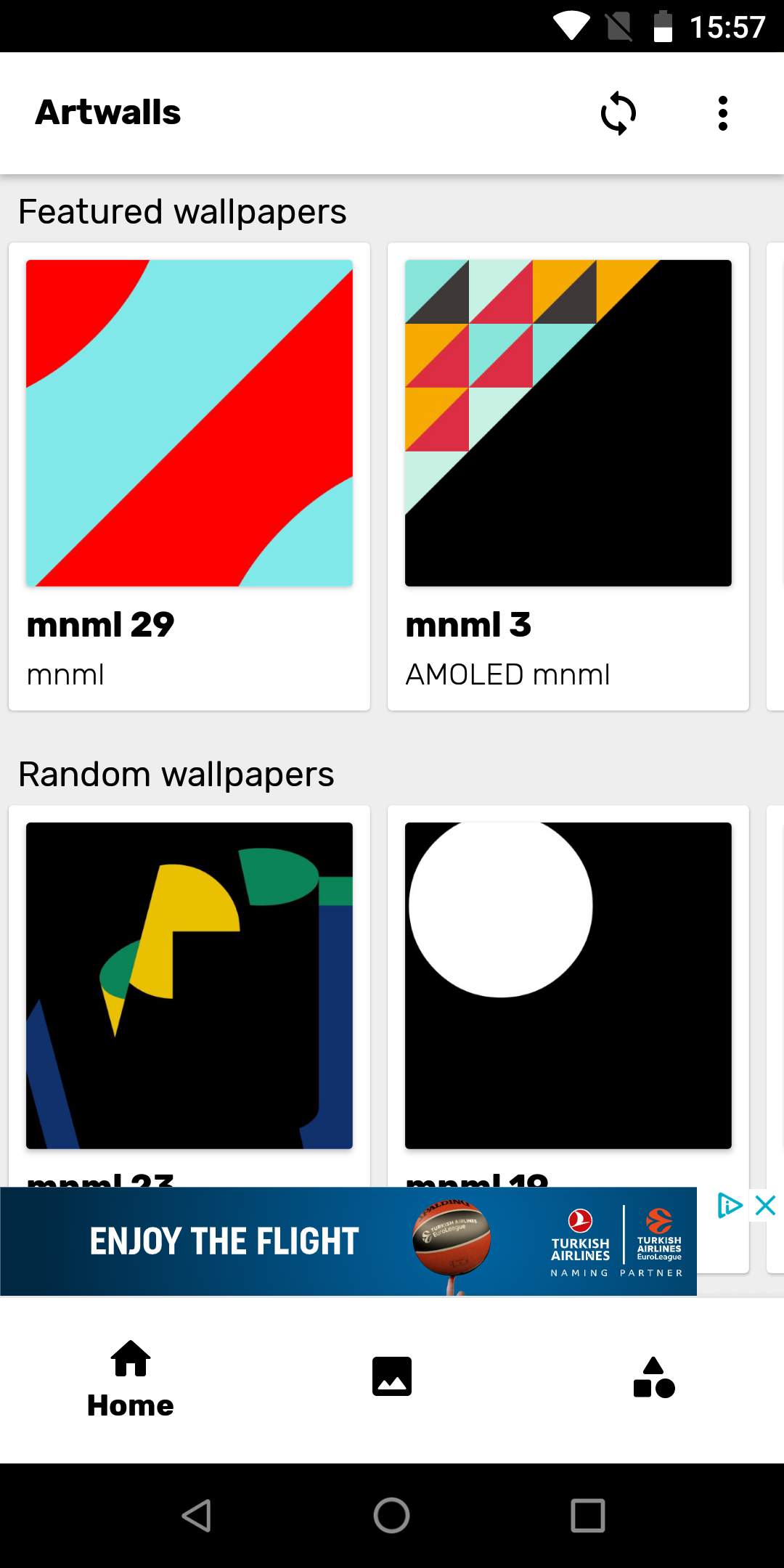The image size is (784, 1568).
Task: Tap the refresh sync icon
Action: coord(618,113)
